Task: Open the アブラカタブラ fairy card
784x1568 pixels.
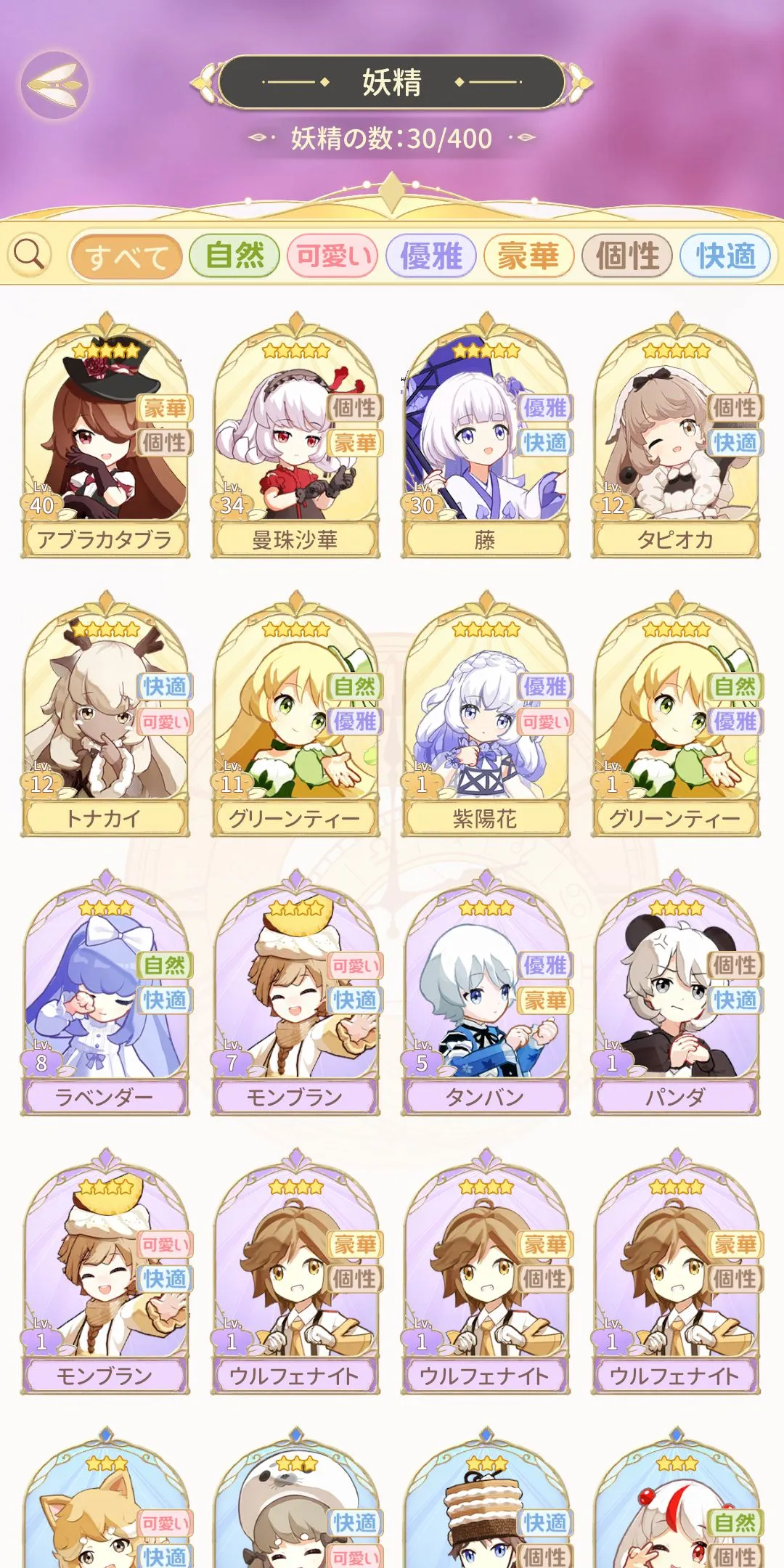Action: point(106,443)
